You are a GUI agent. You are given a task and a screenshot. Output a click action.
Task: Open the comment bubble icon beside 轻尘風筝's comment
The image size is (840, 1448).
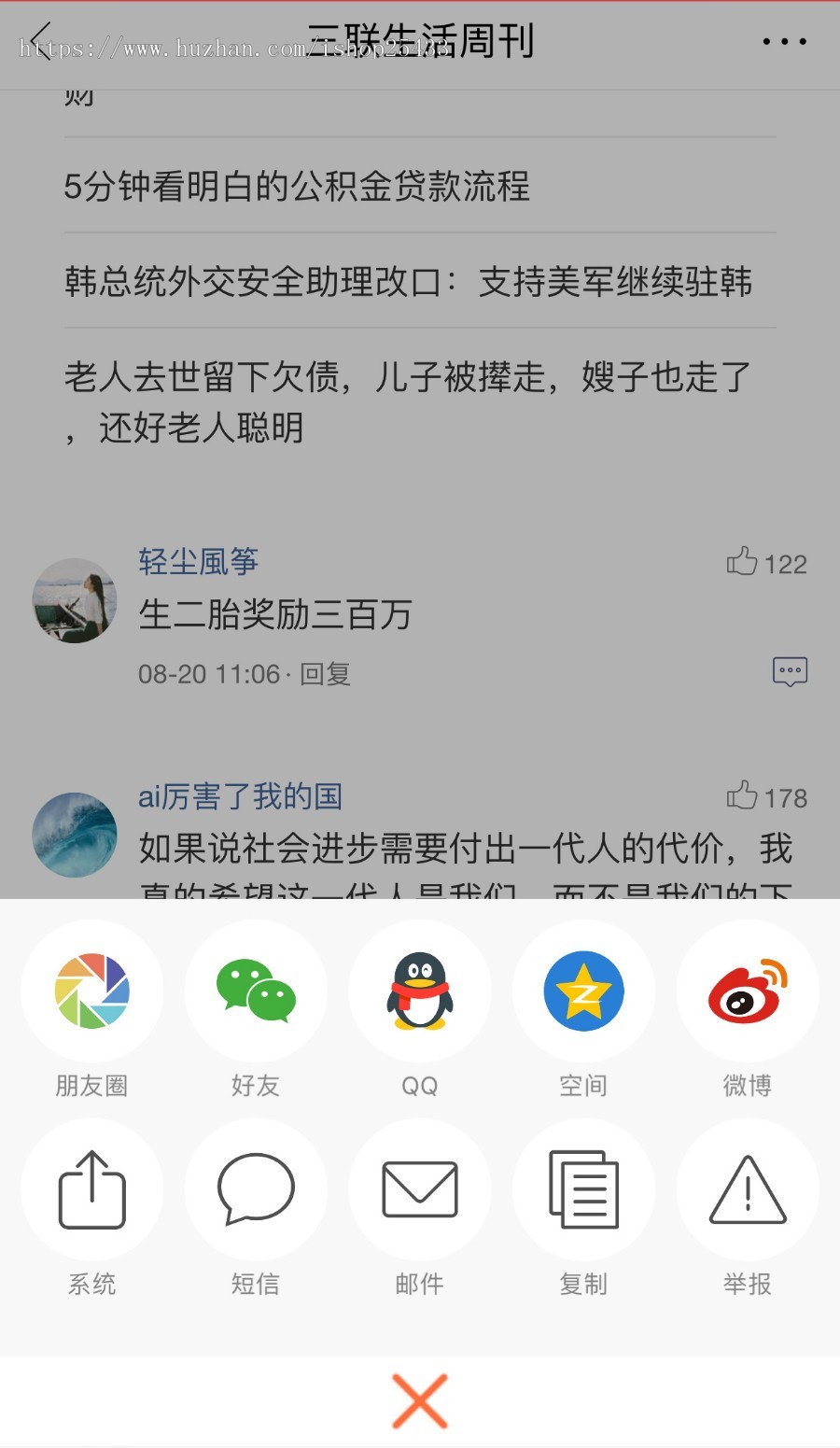point(790,670)
